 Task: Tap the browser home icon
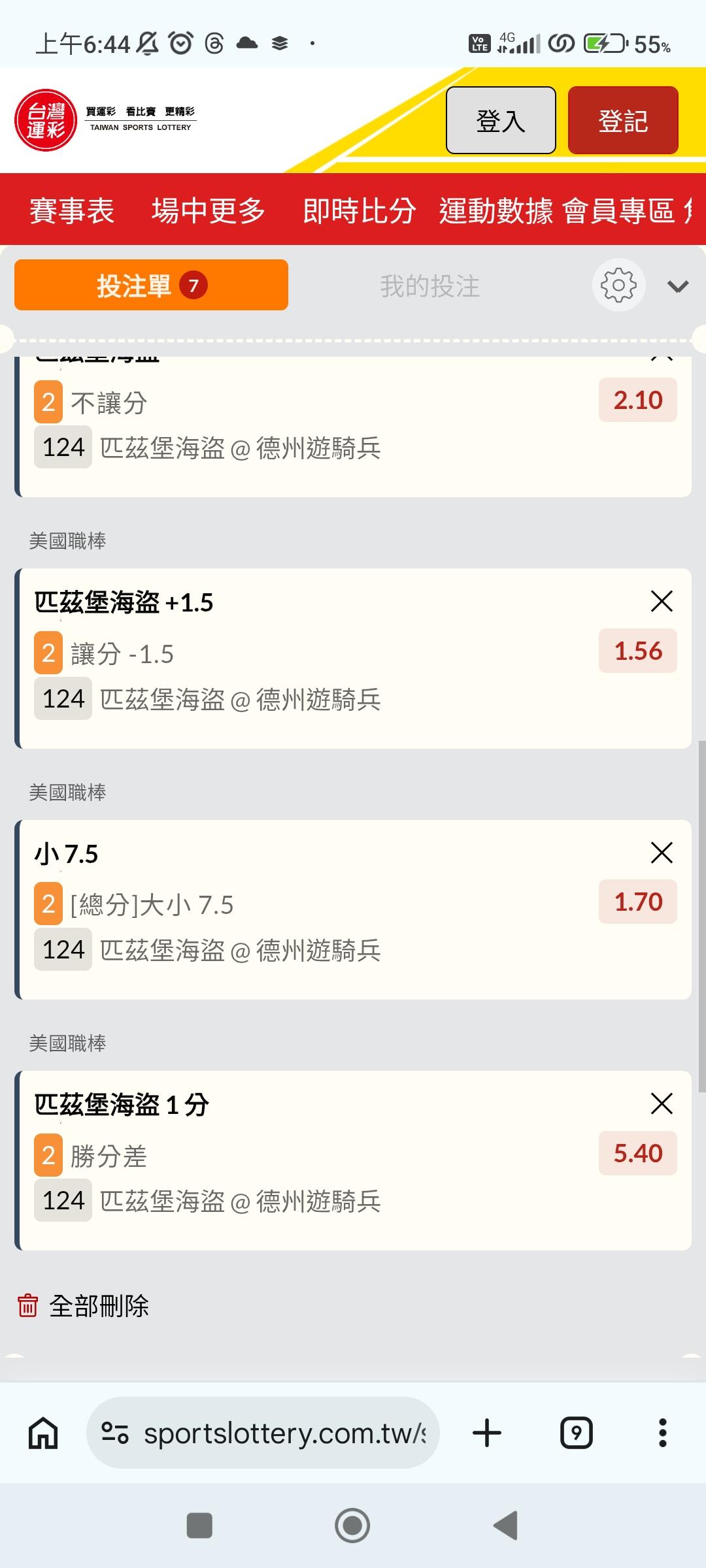(x=43, y=1433)
